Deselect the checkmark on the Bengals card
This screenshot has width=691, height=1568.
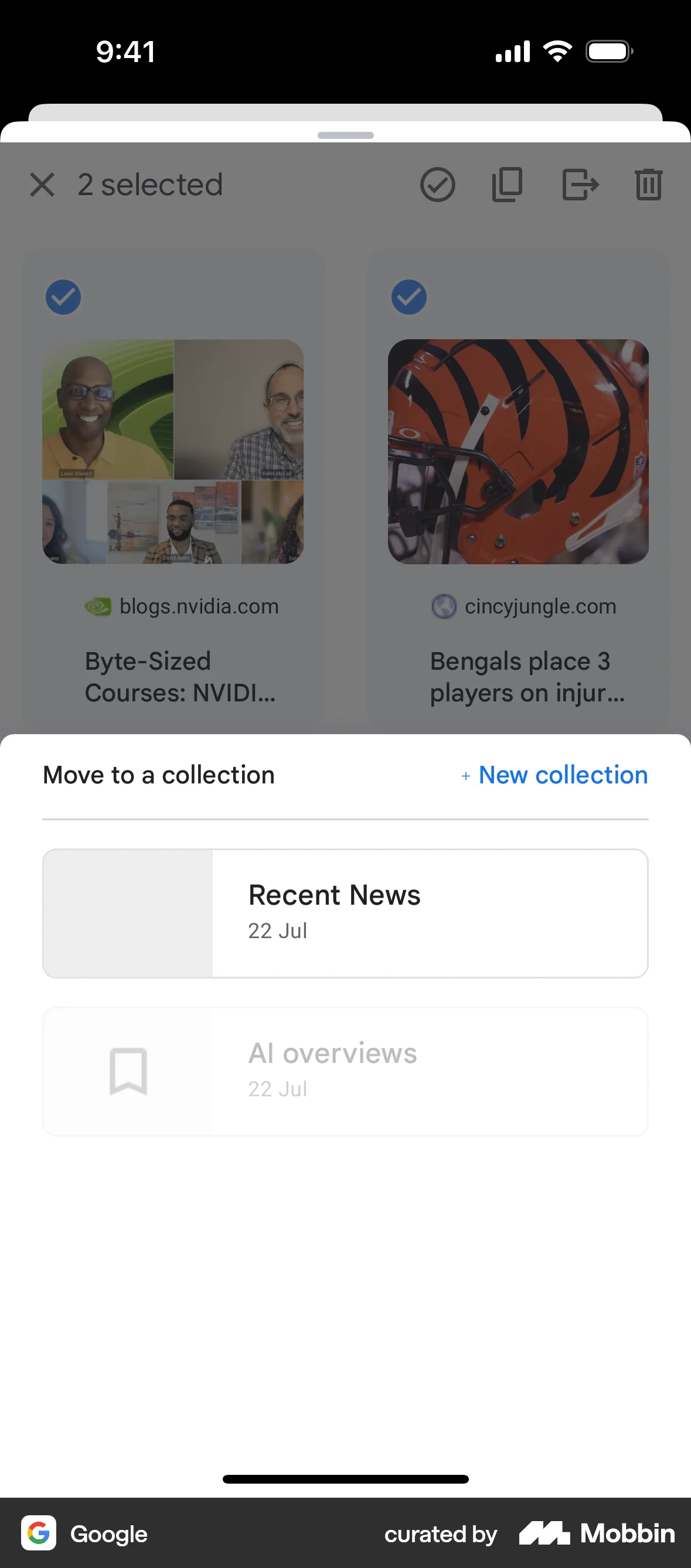(409, 297)
